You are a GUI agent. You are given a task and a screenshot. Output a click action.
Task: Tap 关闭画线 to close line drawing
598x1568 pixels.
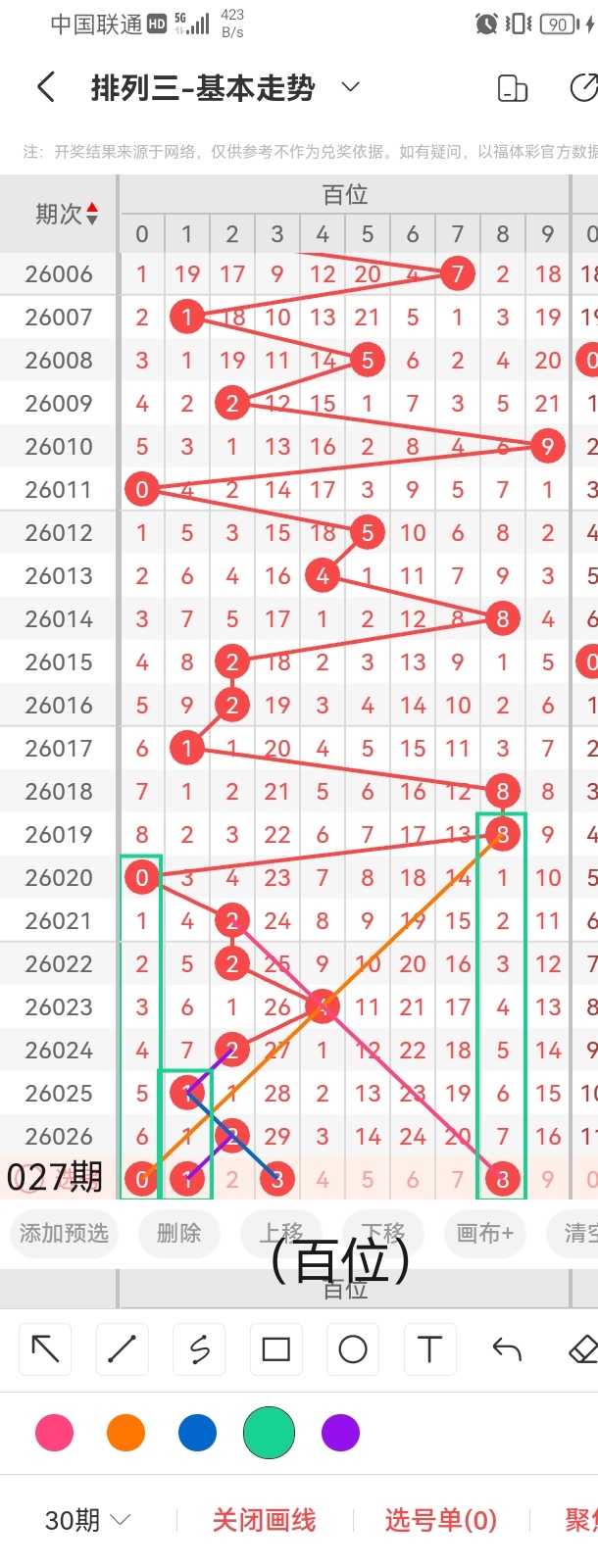[x=264, y=1520]
